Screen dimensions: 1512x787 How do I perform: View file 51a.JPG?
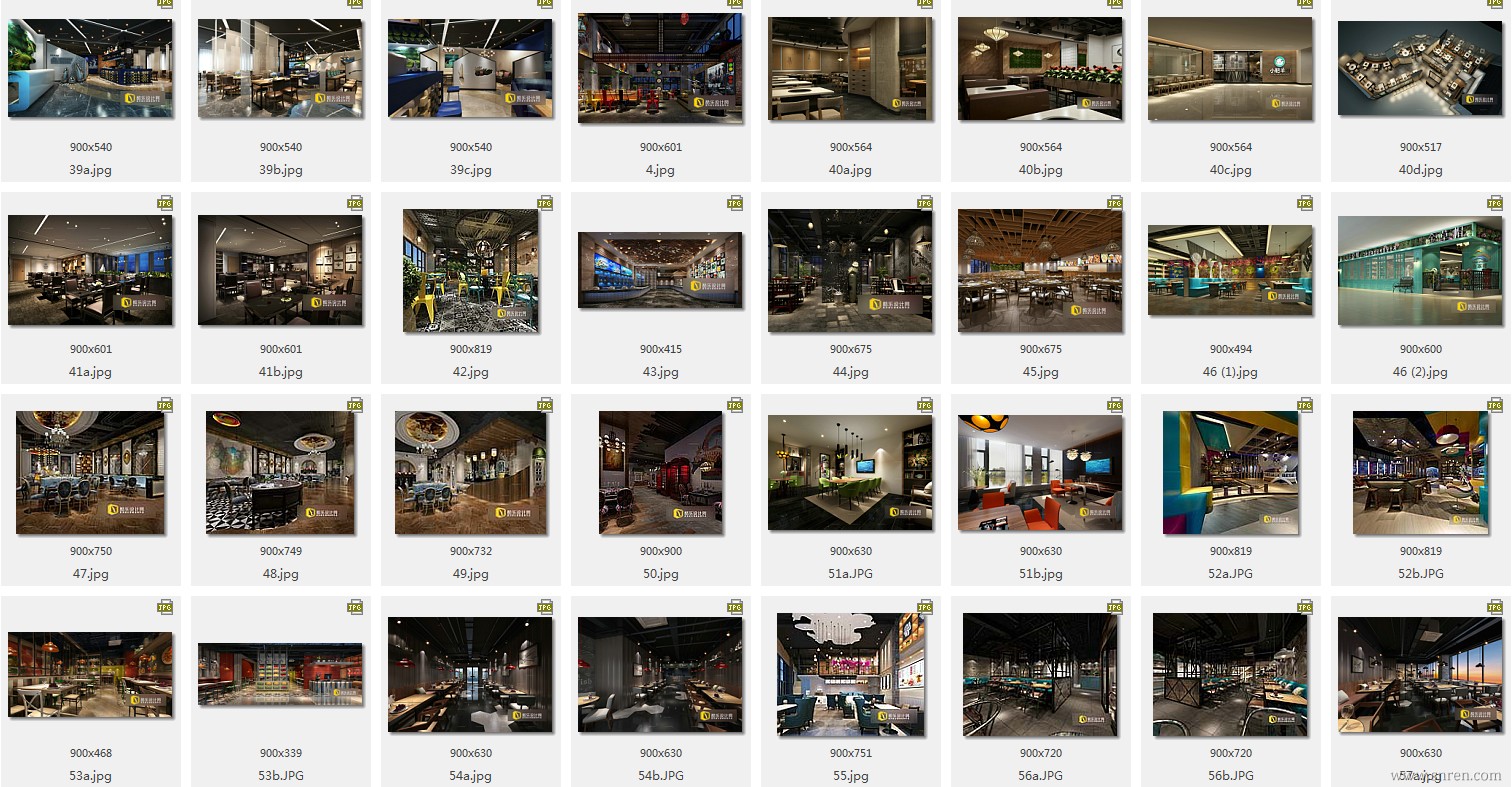point(850,472)
